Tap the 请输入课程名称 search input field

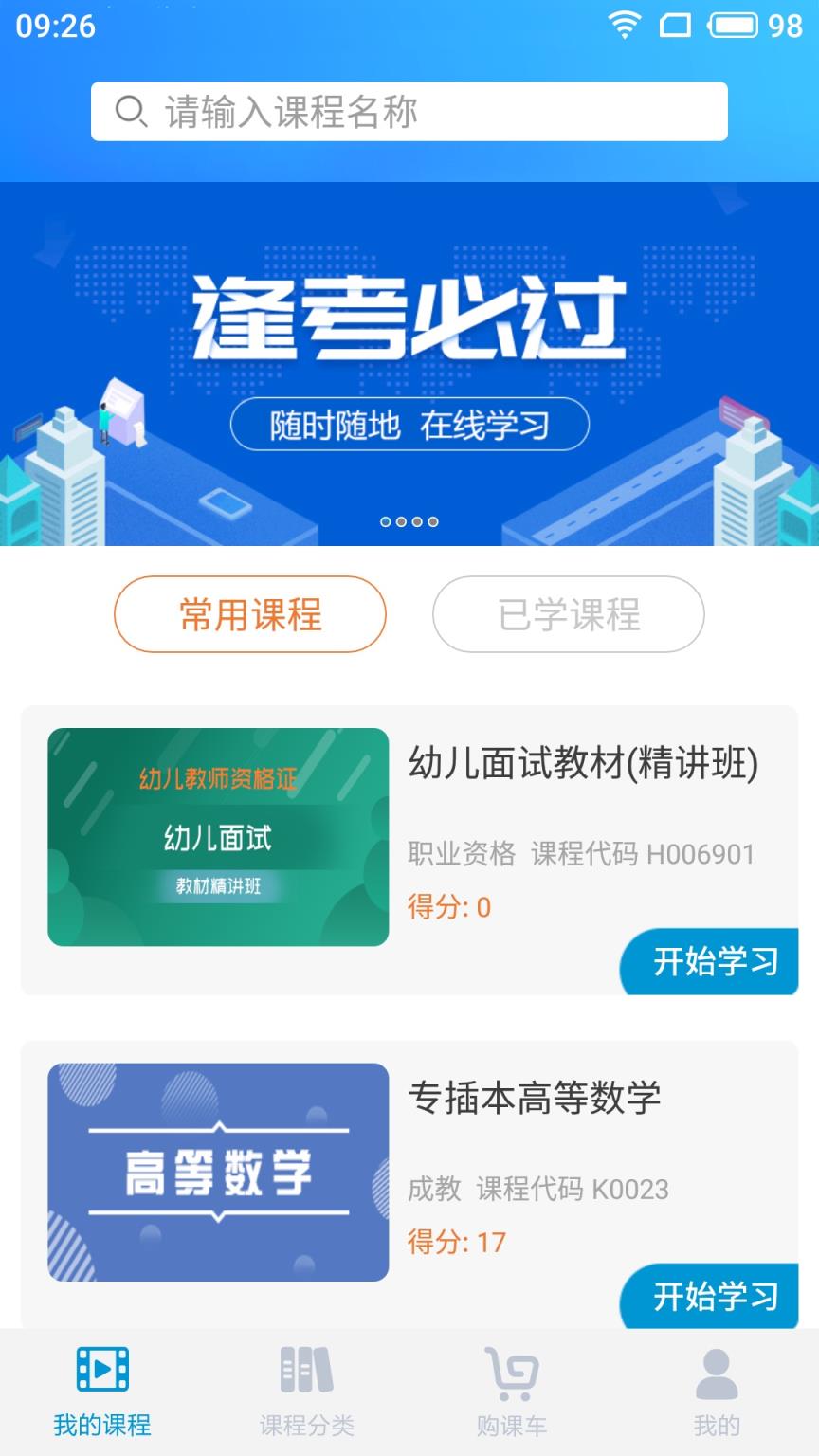coord(409,111)
